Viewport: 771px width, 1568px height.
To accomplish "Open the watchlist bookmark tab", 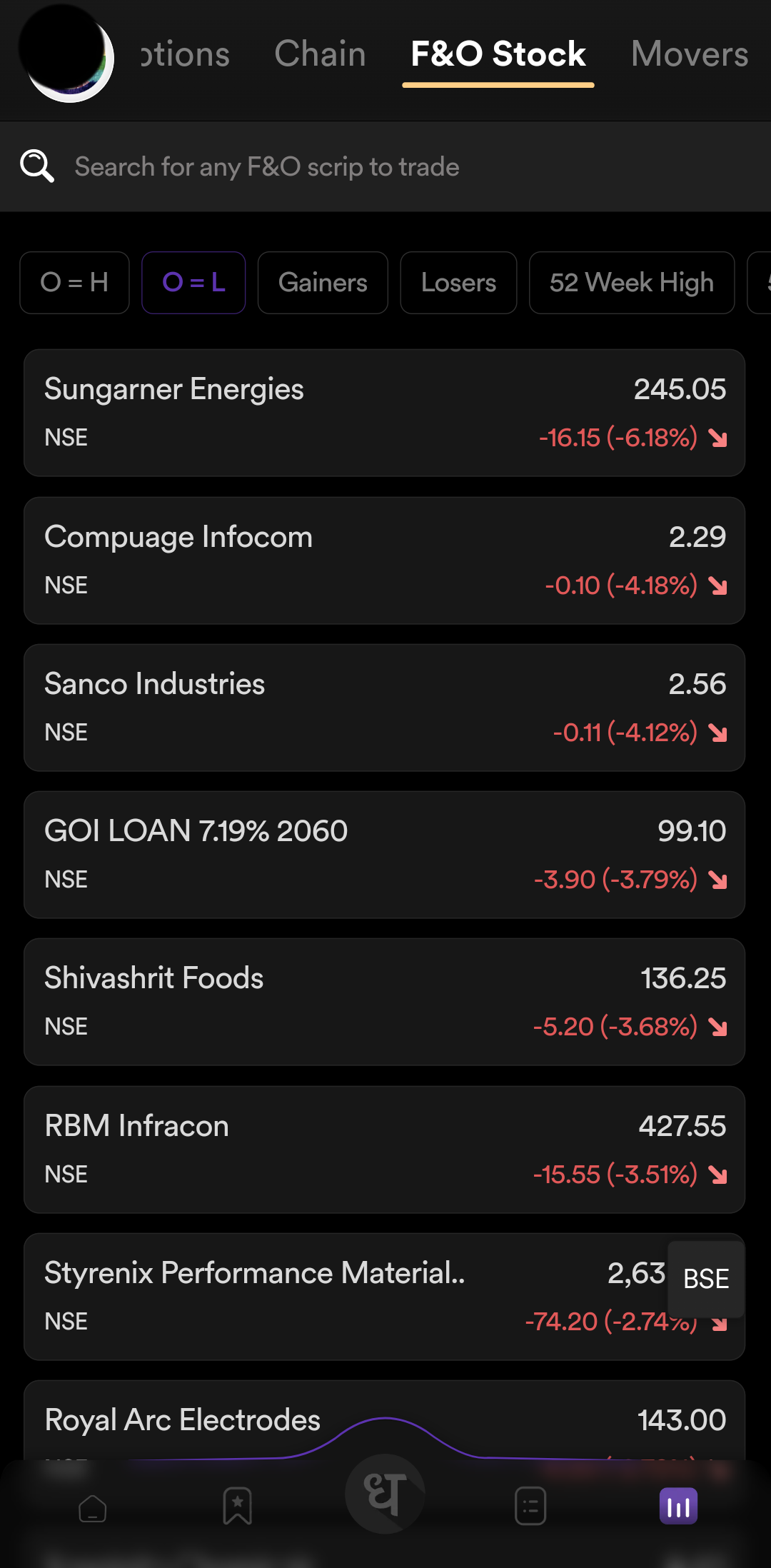I will tap(237, 1506).
